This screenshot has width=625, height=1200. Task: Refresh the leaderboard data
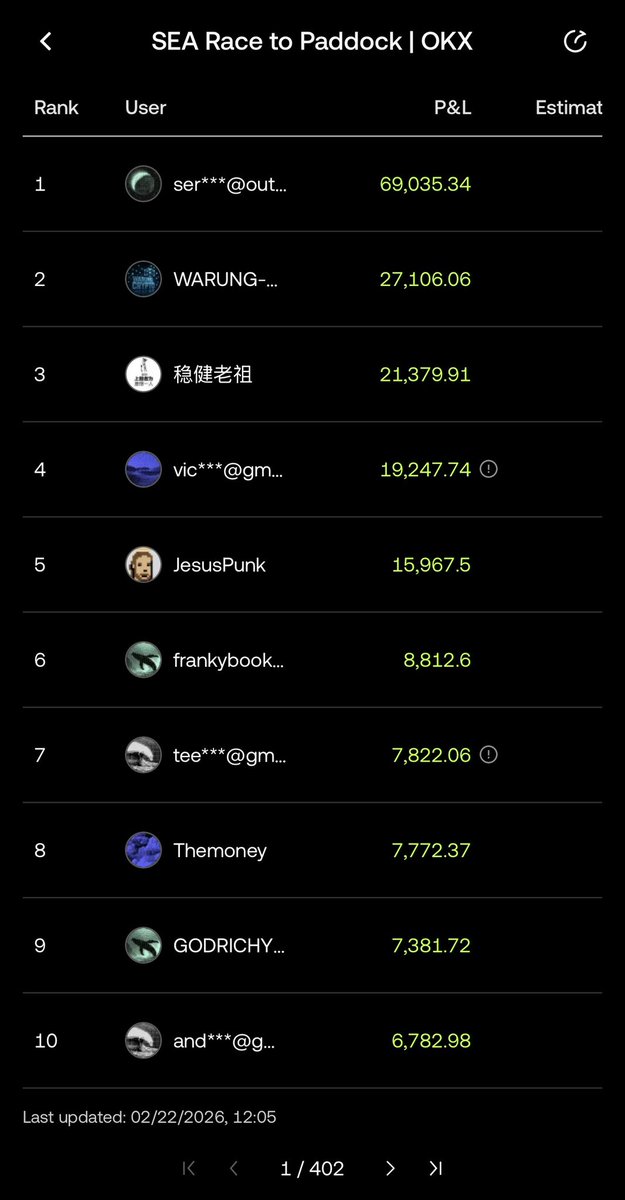point(575,41)
